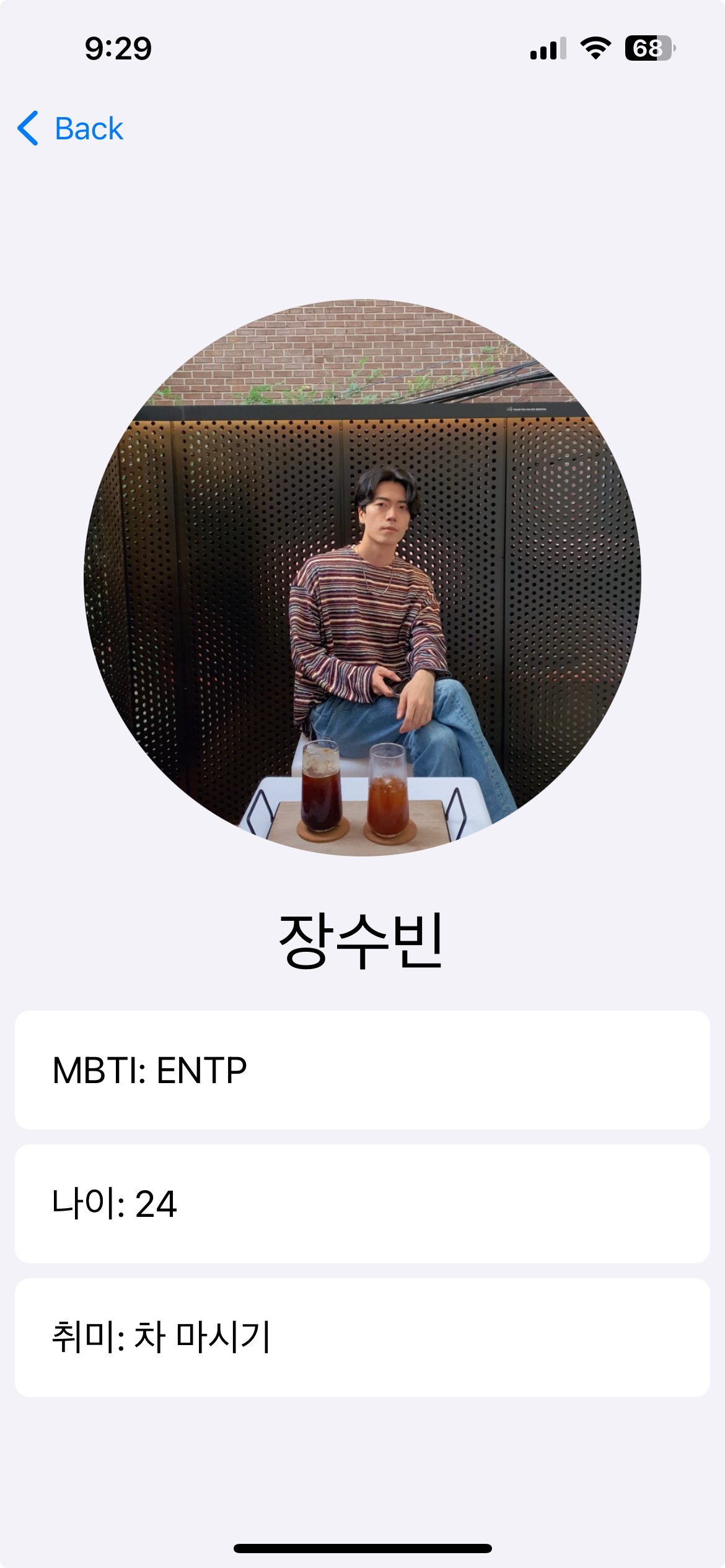
Task: Go back to the previous screen
Action: coord(71,129)
